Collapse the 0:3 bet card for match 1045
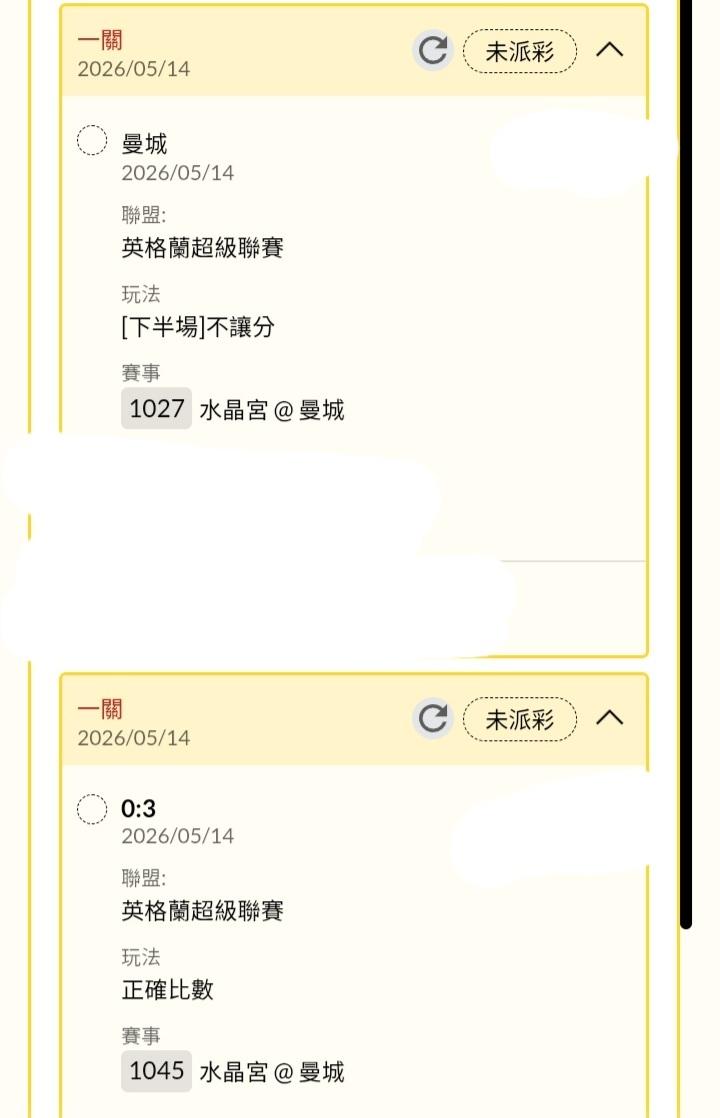720x1118 pixels. tap(610, 717)
